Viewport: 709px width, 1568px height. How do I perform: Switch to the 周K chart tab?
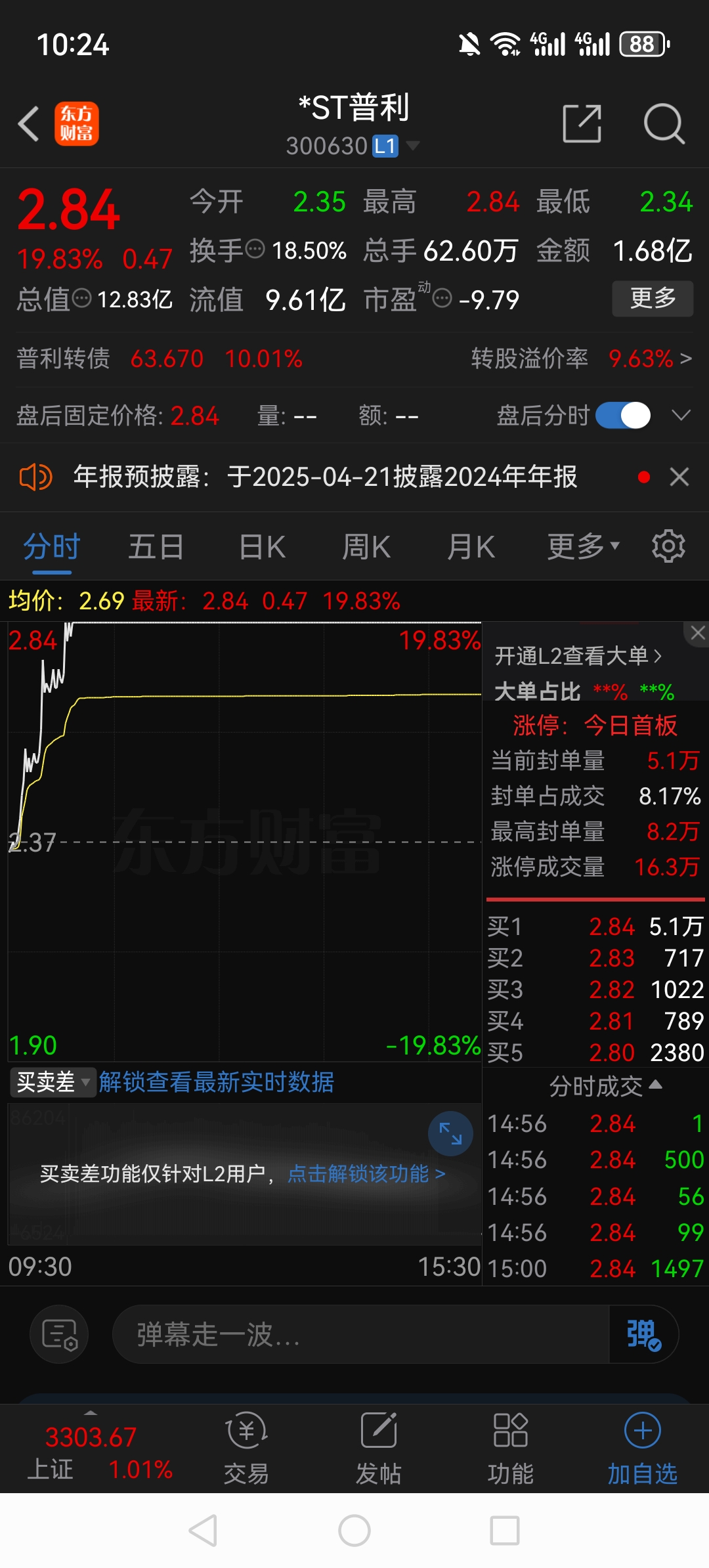click(x=366, y=547)
